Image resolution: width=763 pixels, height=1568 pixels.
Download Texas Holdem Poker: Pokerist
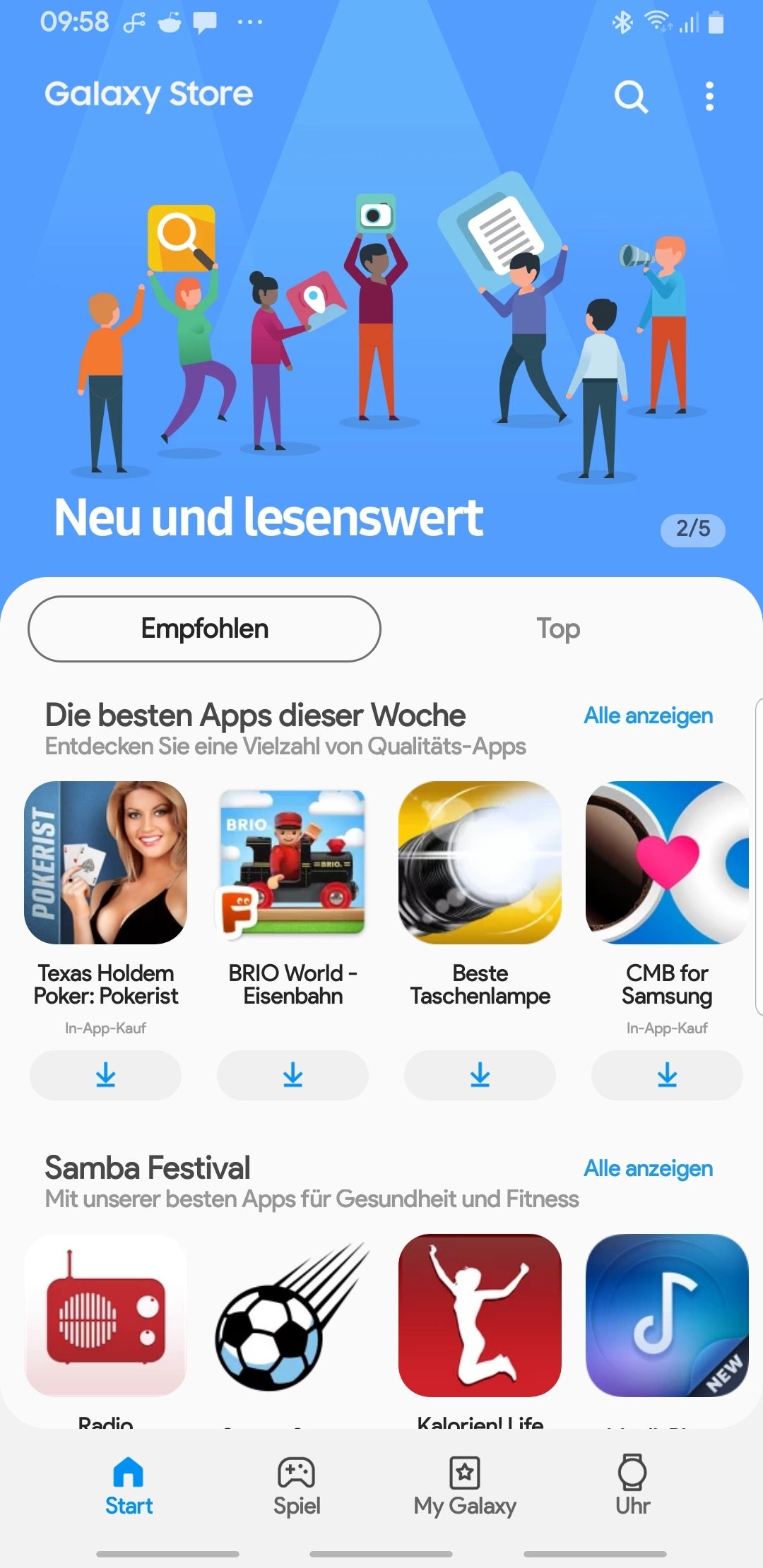pyautogui.click(x=106, y=1075)
